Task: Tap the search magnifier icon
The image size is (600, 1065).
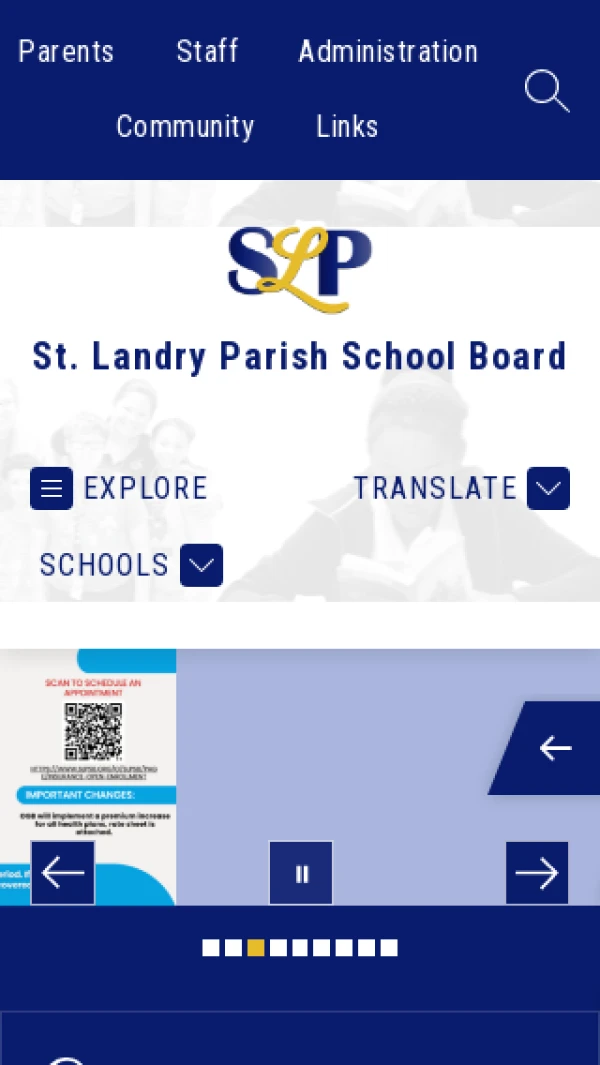Action: coord(546,91)
